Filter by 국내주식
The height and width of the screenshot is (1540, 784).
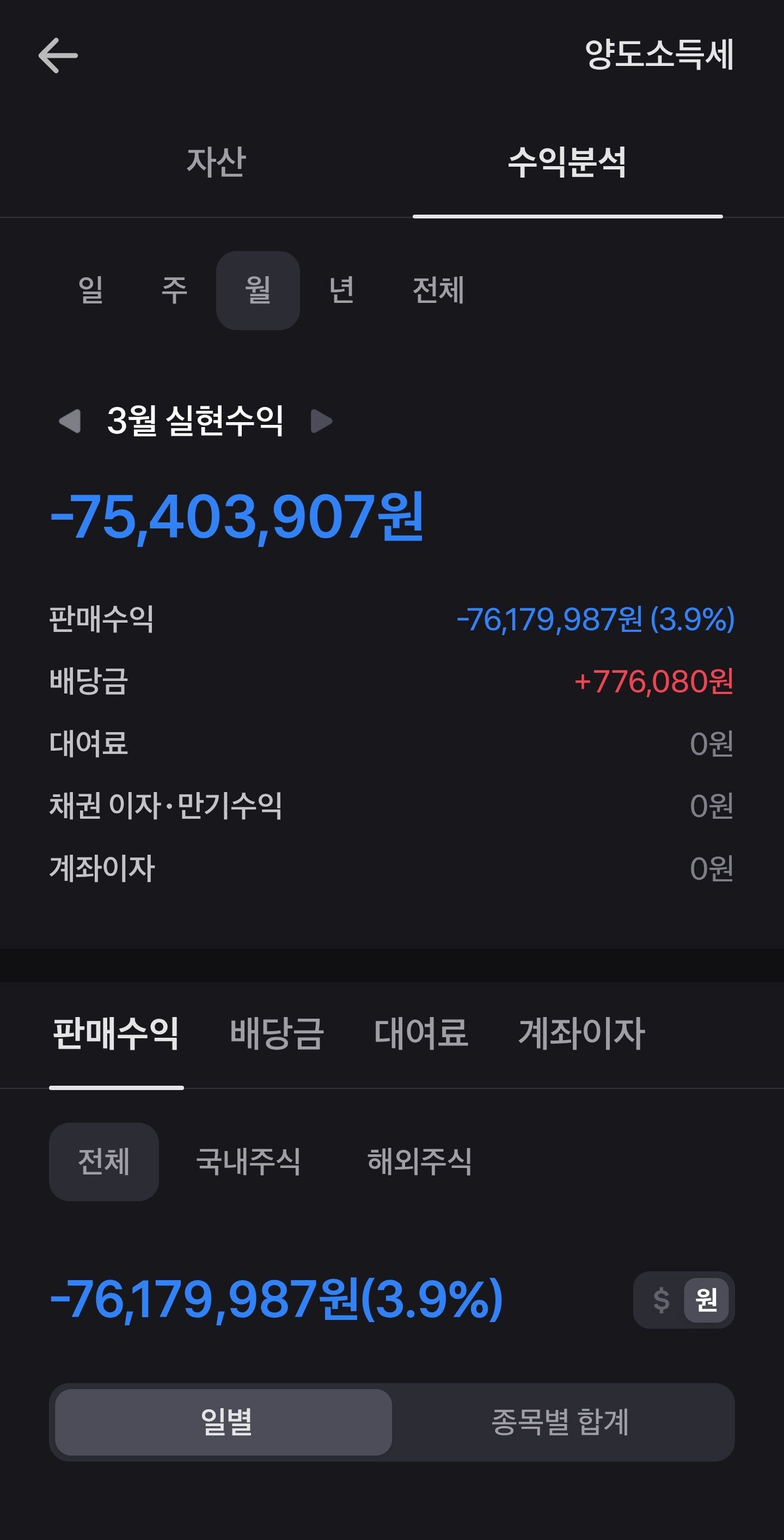[x=249, y=1161]
